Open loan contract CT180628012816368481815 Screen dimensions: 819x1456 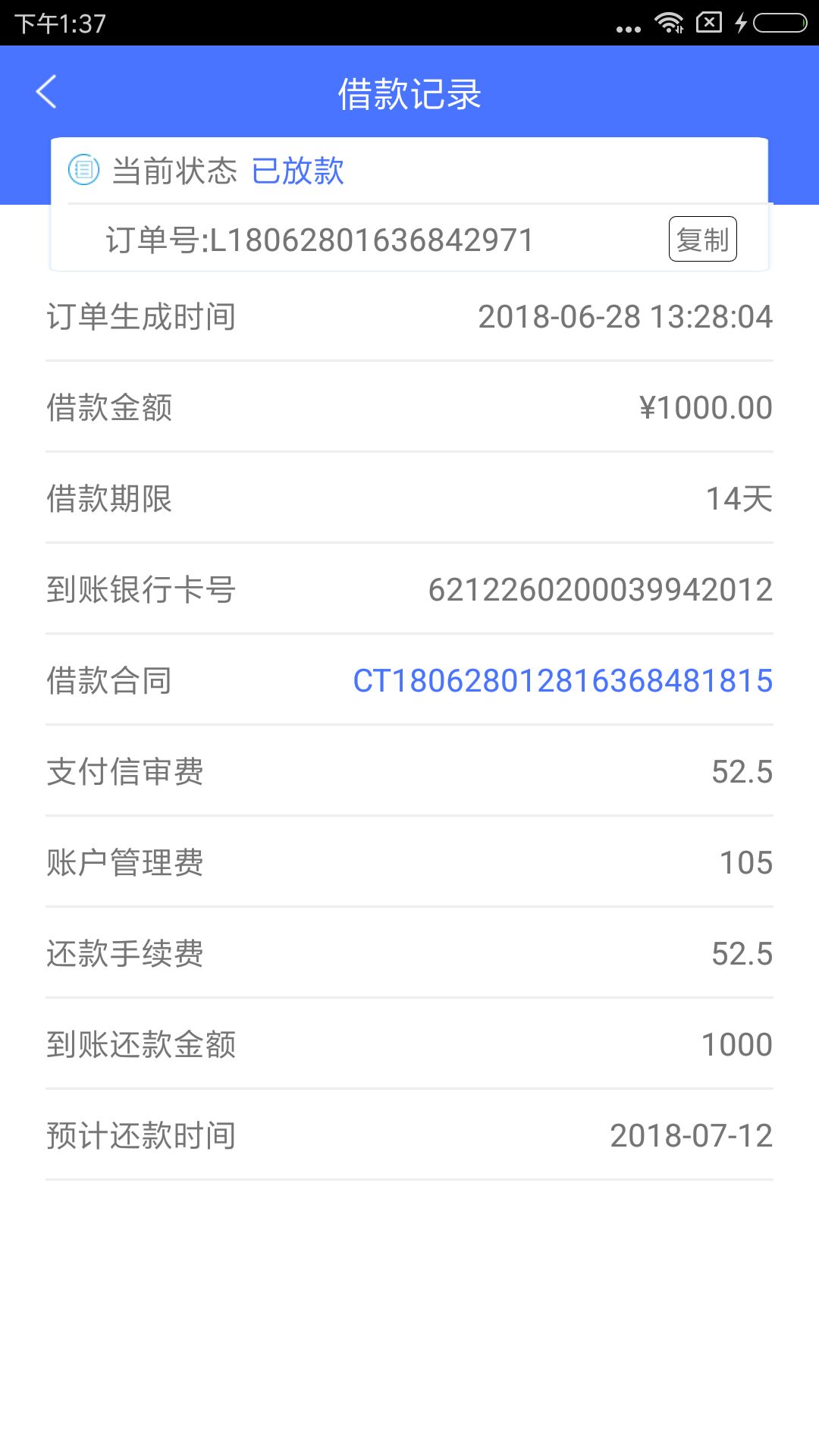coord(563,680)
